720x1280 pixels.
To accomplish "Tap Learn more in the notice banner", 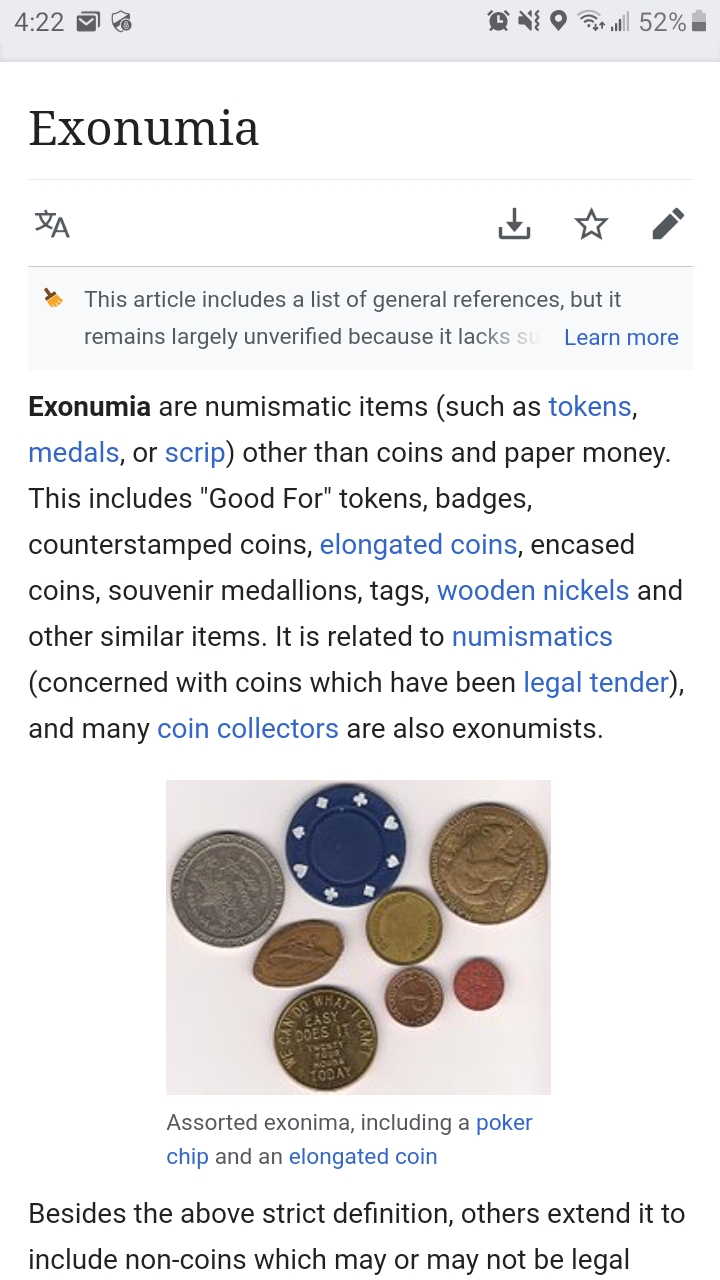I will pyautogui.click(x=621, y=338).
